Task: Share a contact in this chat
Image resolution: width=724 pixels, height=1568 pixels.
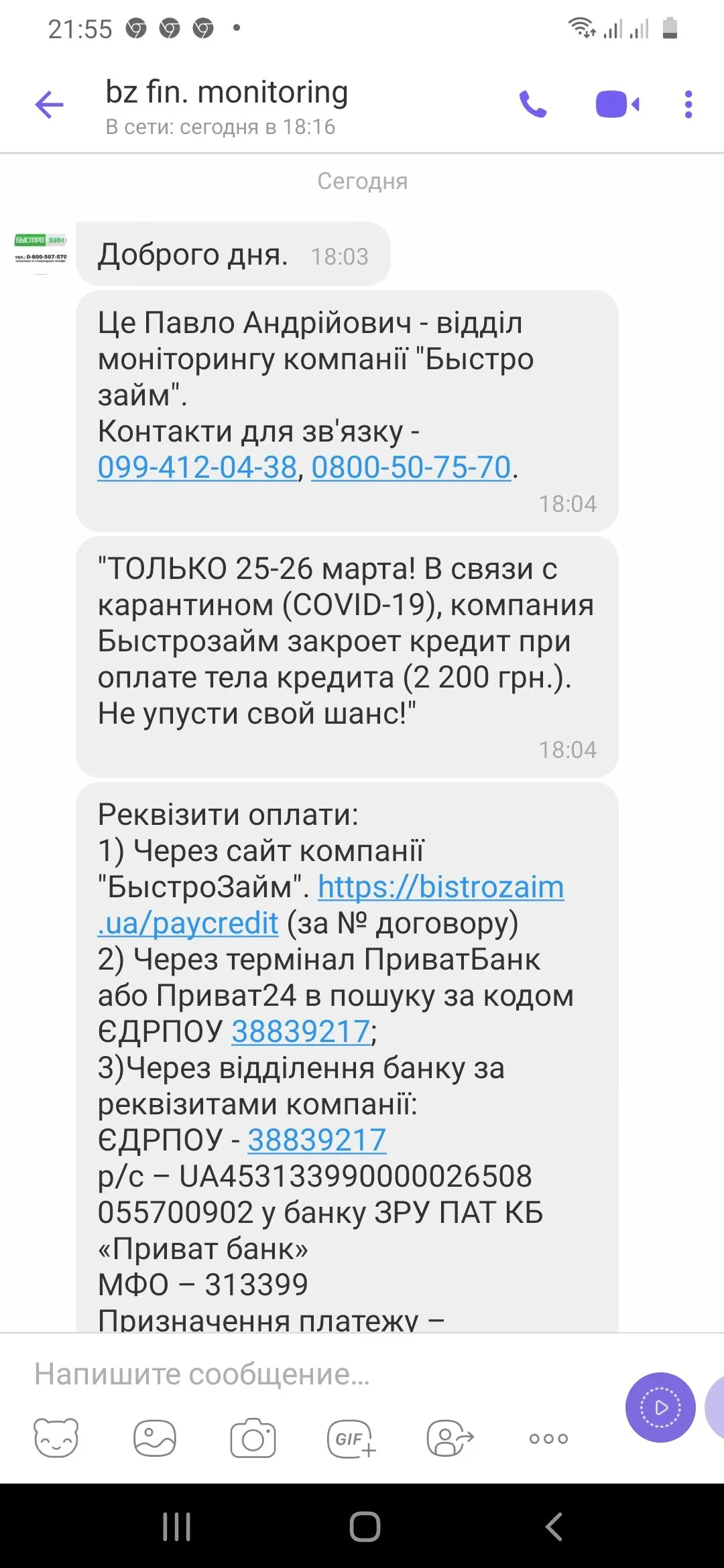Action: 450,1438
